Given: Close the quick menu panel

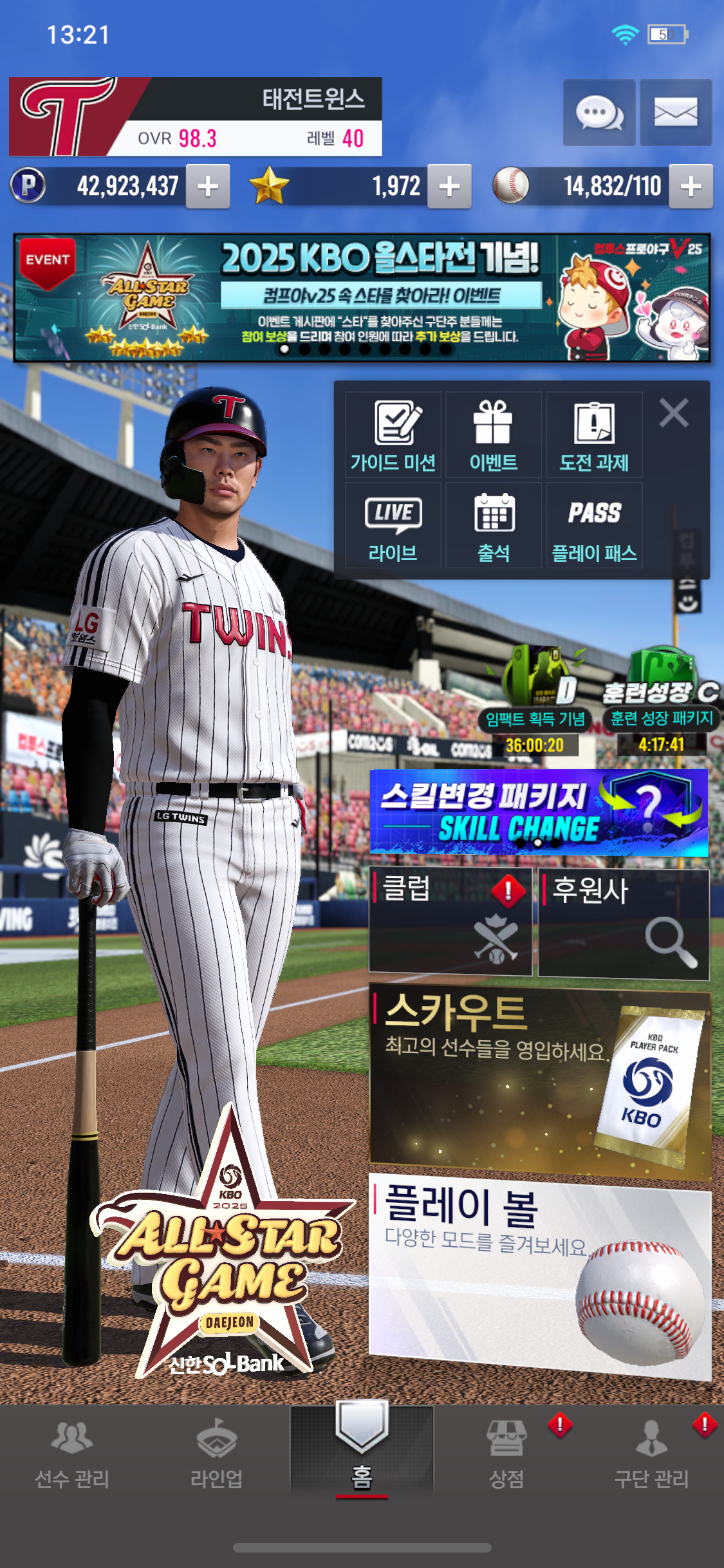Looking at the screenshot, I should pyautogui.click(x=674, y=413).
